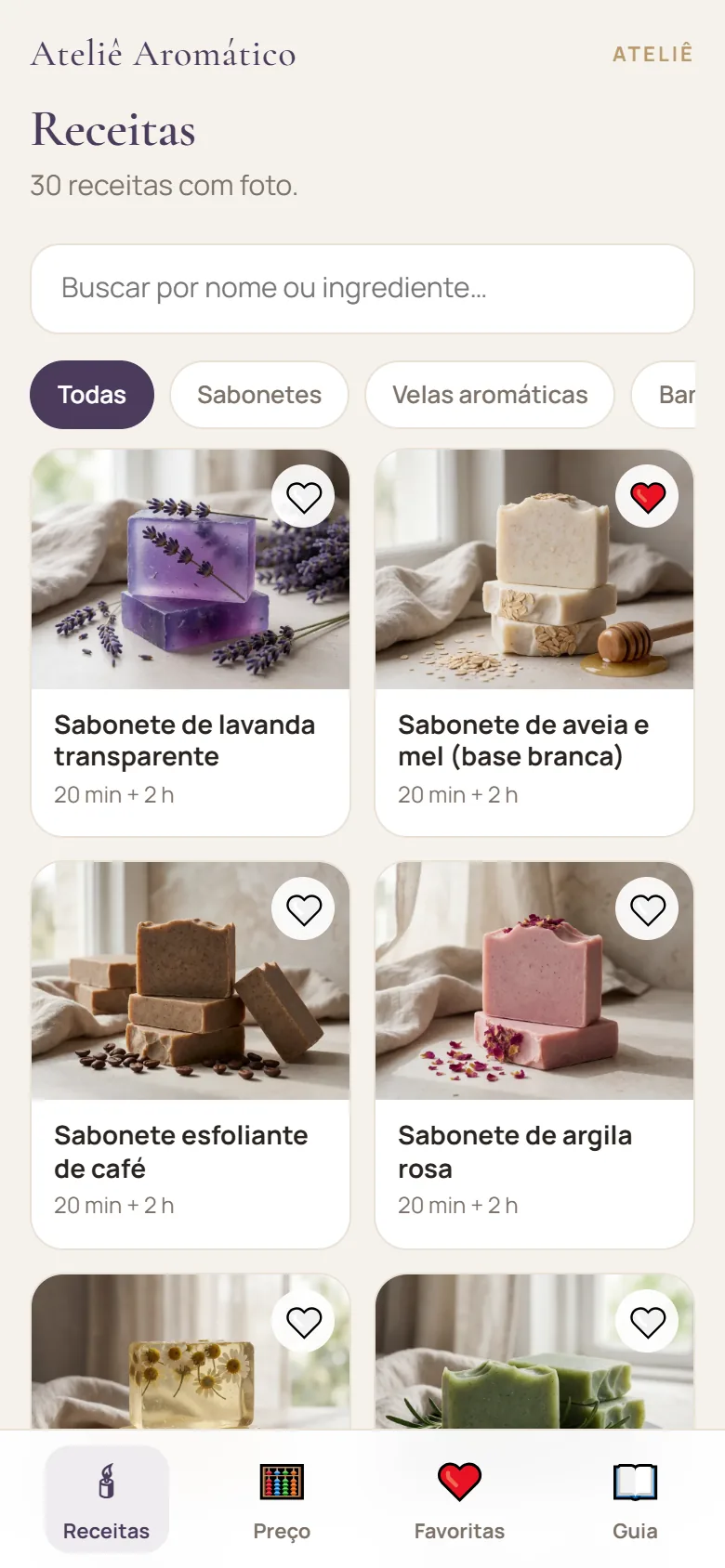This screenshot has width=725, height=1568.
Task: Filter recipes by Sabonetes
Action: tap(259, 395)
